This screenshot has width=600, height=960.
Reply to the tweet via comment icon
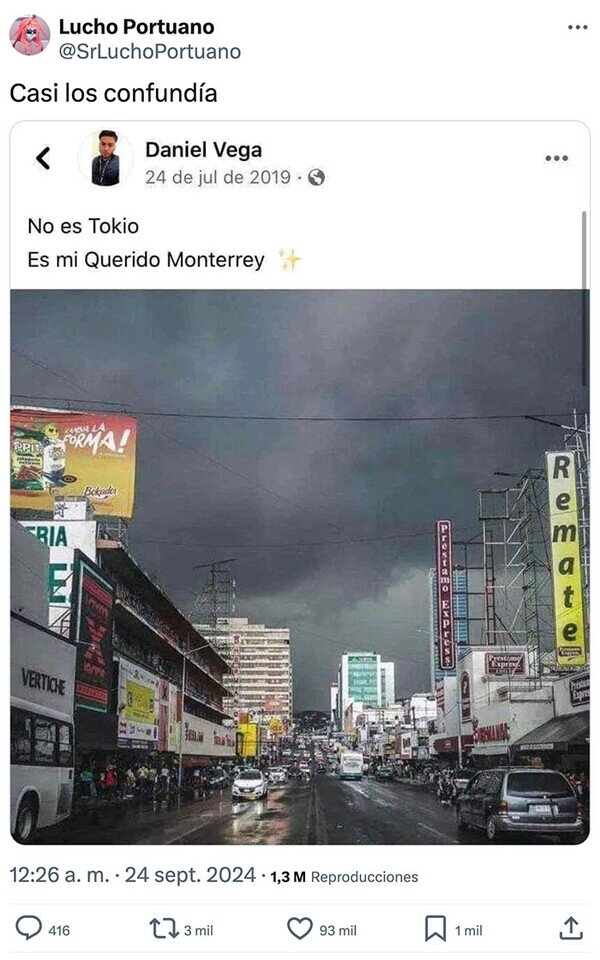pyautogui.click(x=29, y=928)
